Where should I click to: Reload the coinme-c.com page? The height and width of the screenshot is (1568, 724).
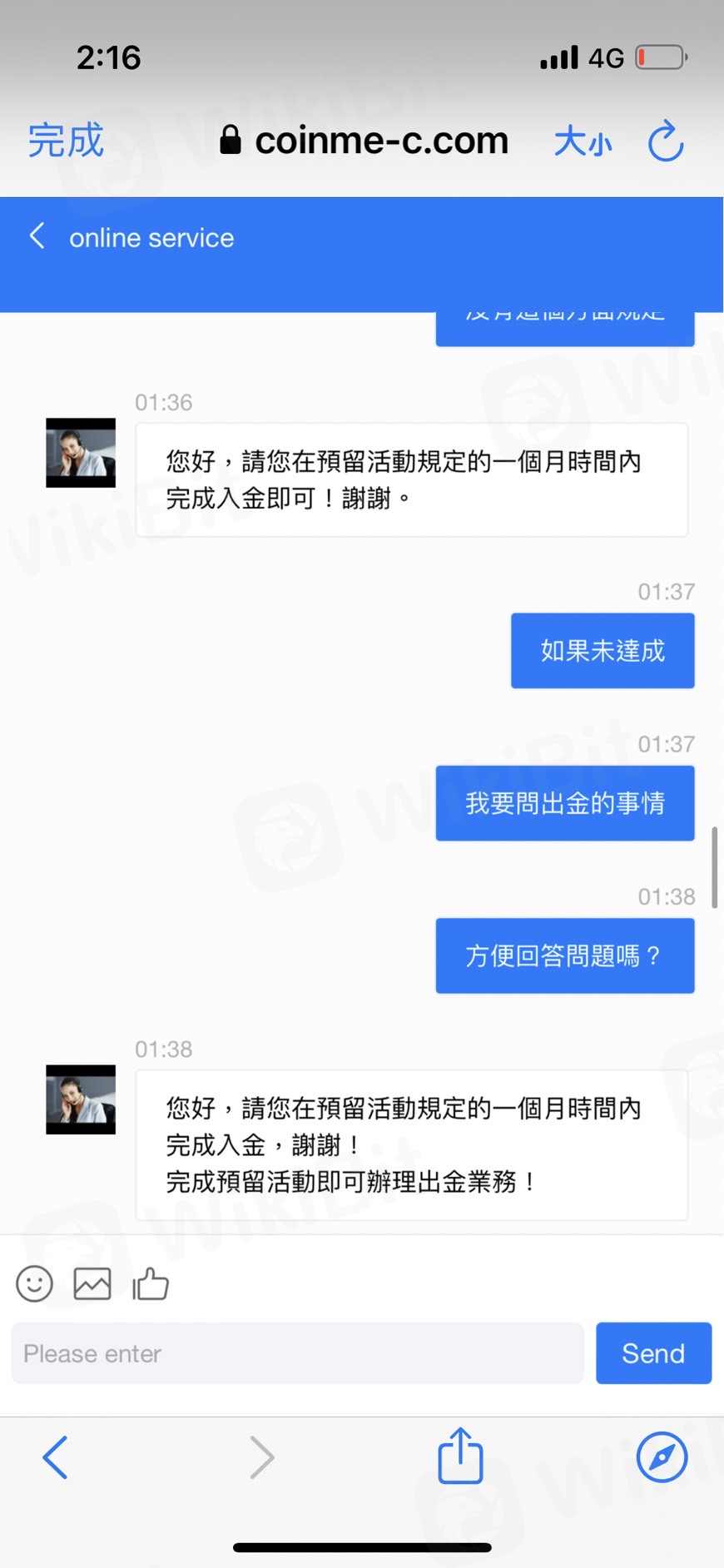point(666,141)
